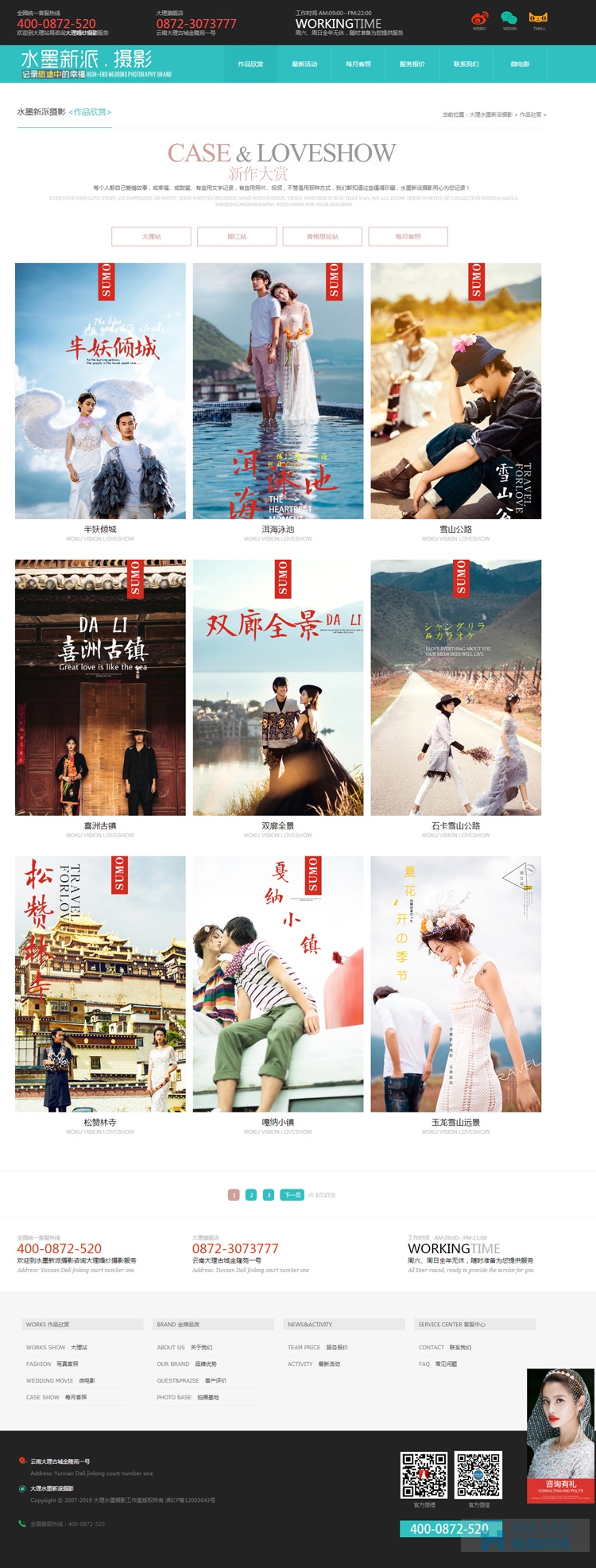Image resolution: width=596 pixels, height=1568 pixels.
Task: Open 联系我们 from the top navigation bar
Action: click(x=466, y=64)
